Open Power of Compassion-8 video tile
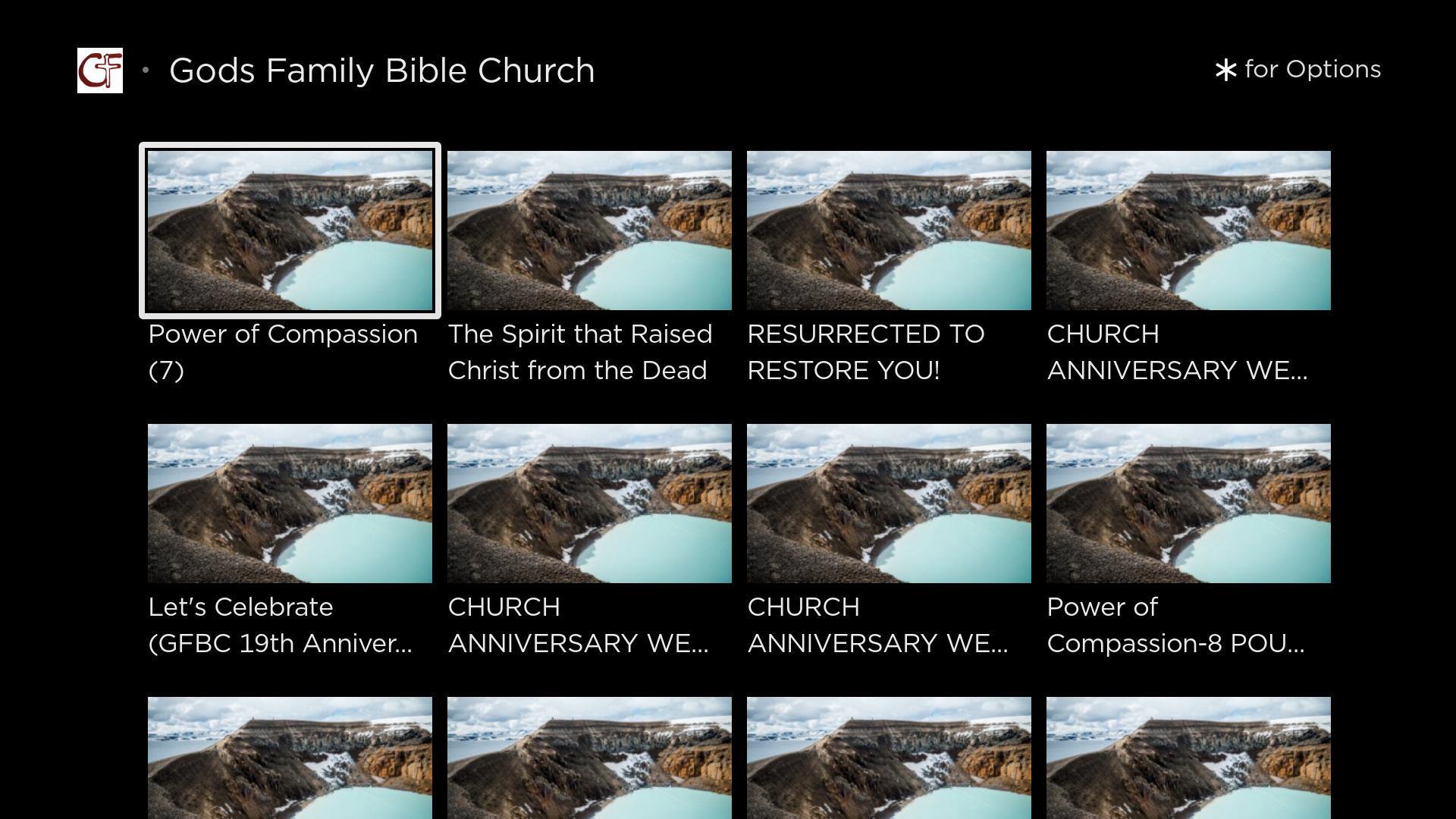This screenshot has width=1456, height=819. [x=1188, y=504]
